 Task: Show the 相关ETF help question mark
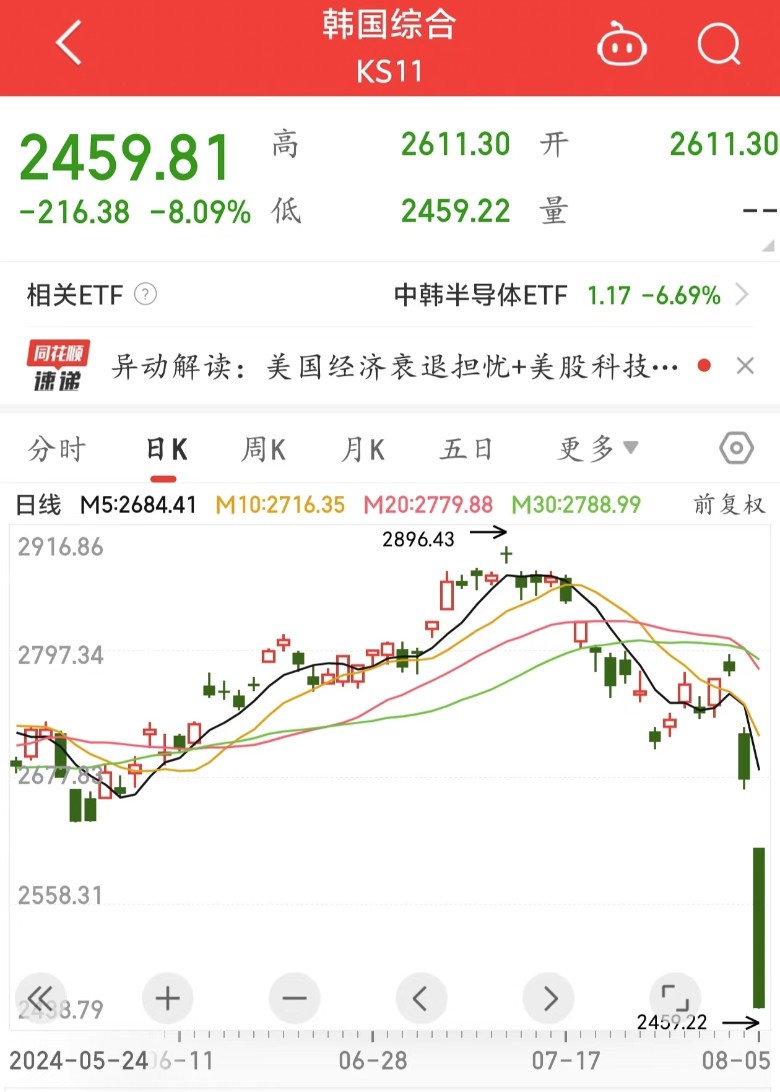[146, 295]
